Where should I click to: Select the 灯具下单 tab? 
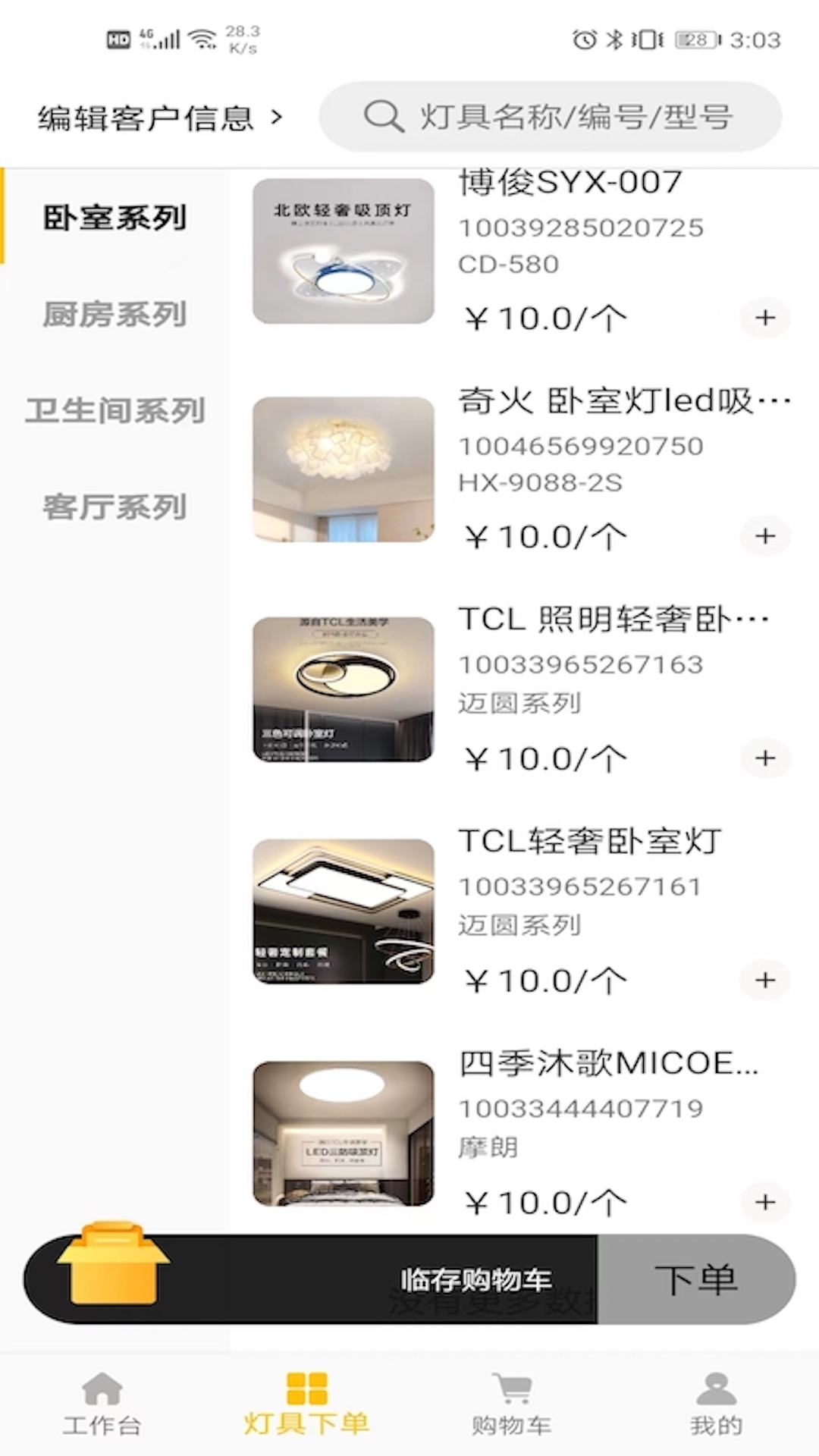point(306,1404)
